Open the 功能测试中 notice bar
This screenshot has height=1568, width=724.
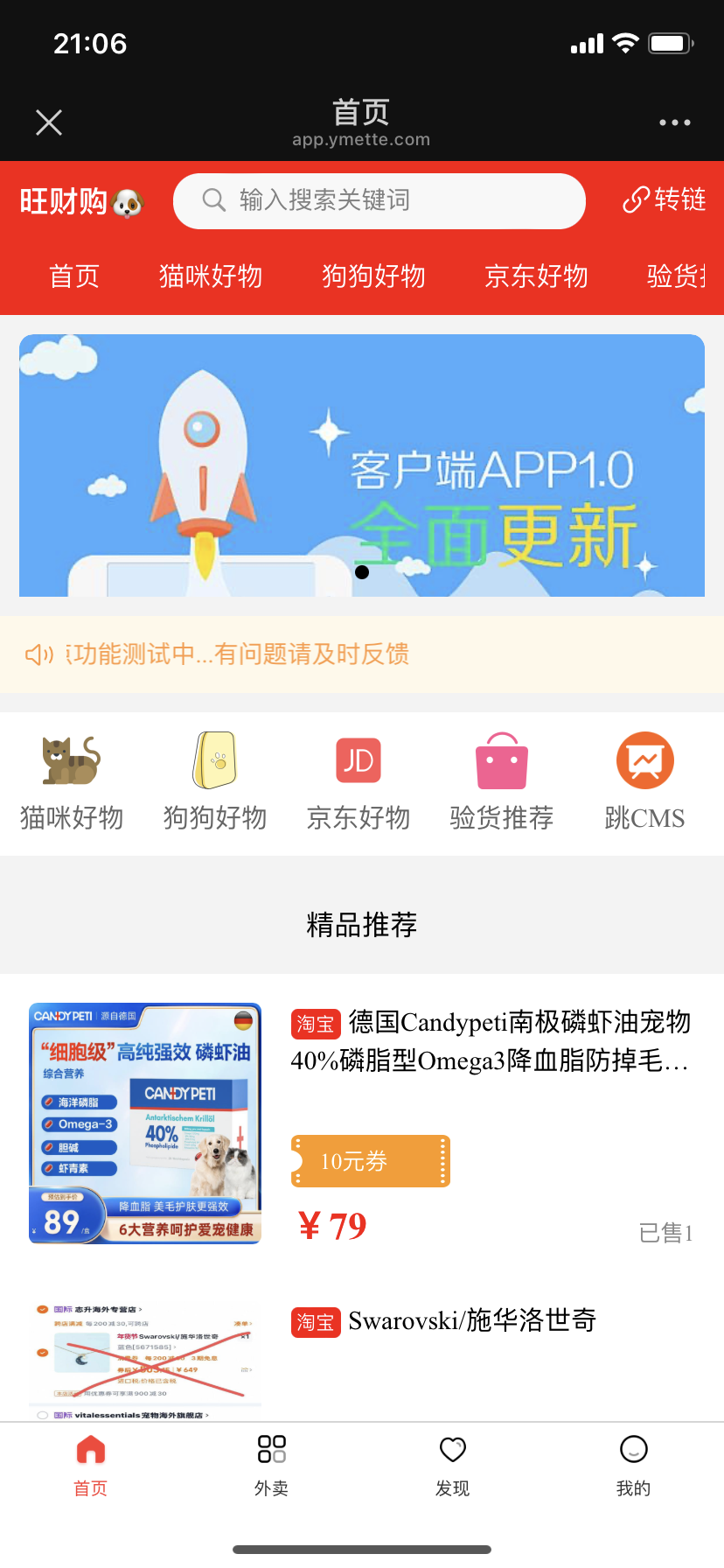[x=362, y=654]
